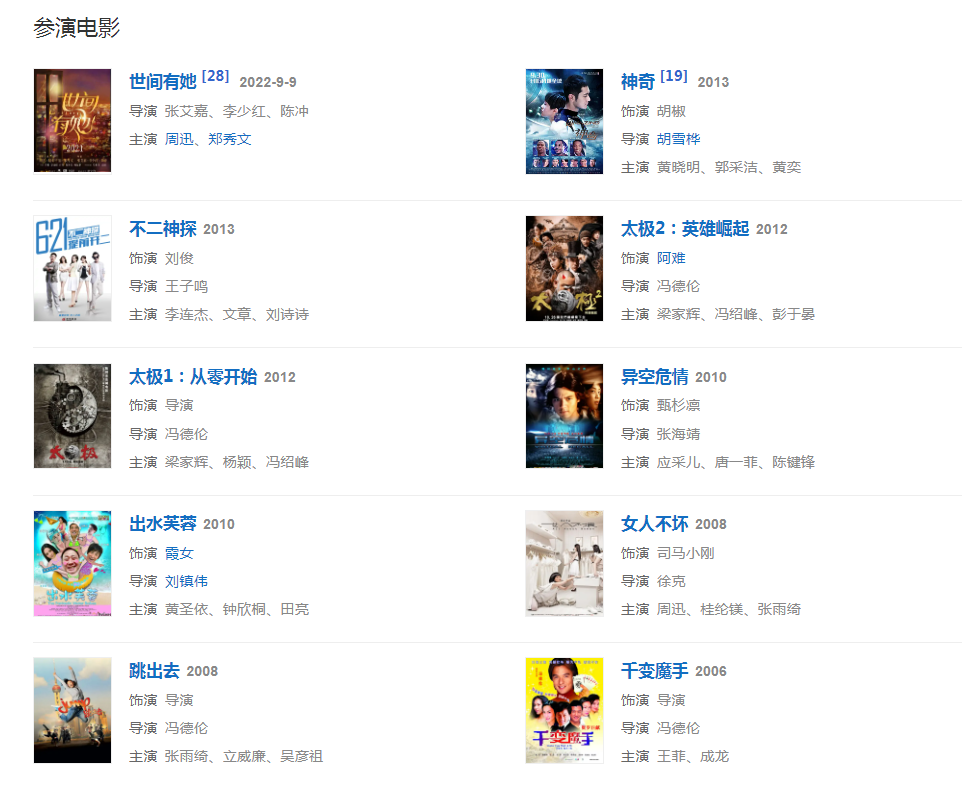Open the 女人不坏 movie link
Viewport: 962px width, 785px height.
pyautogui.click(x=654, y=524)
